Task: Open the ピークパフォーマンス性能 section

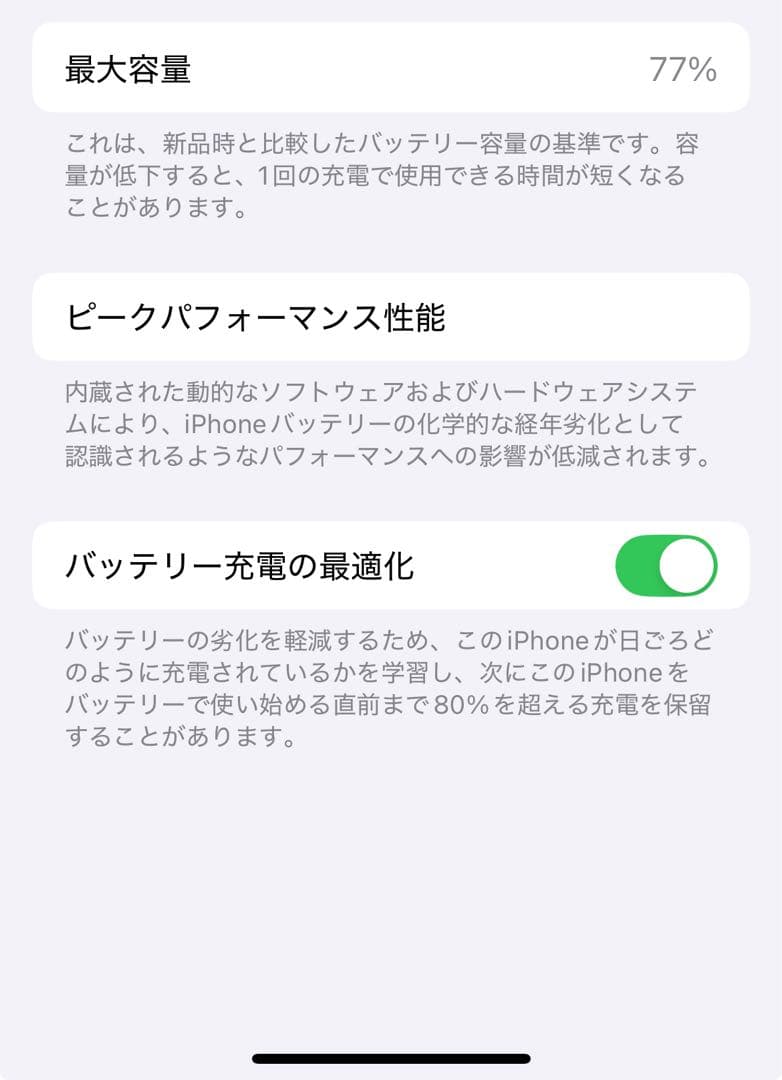Action: point(390,315)
